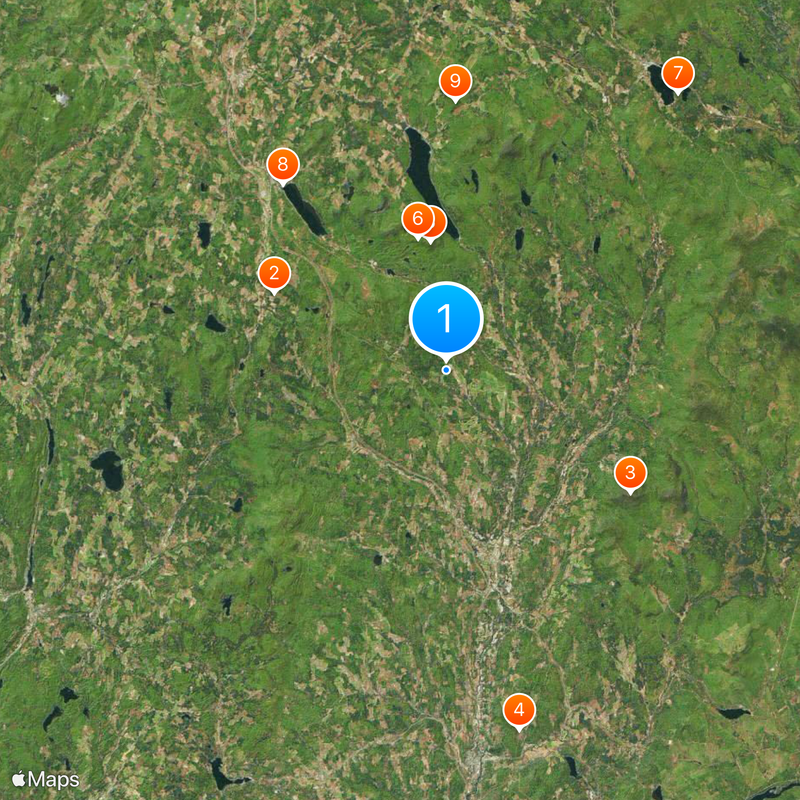
Task: Select the blue pin numbered 1
Action: [x=446, y=319]
